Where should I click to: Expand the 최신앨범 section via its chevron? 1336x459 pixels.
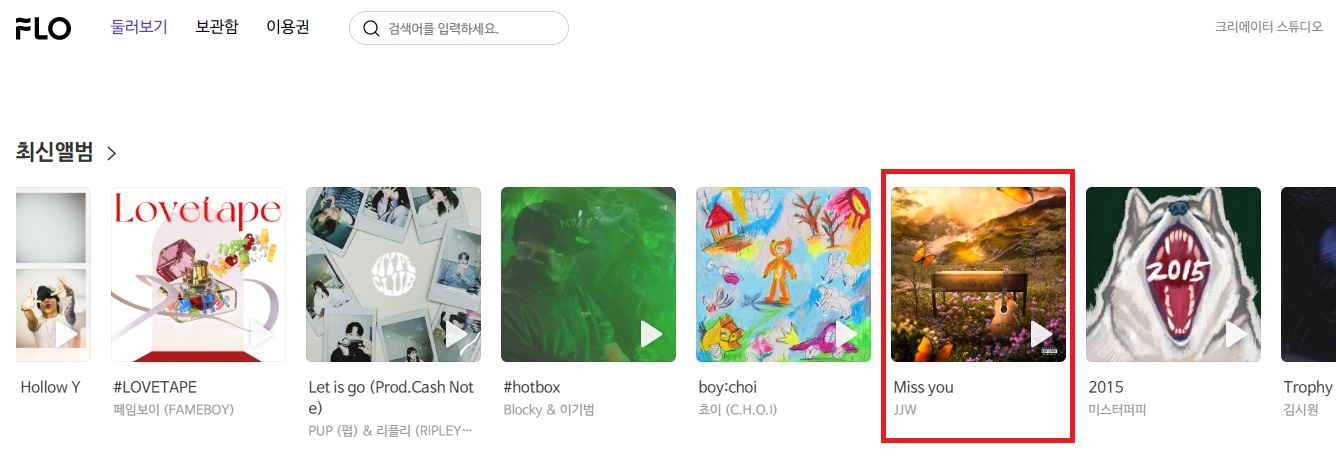(x=112, y=154)
